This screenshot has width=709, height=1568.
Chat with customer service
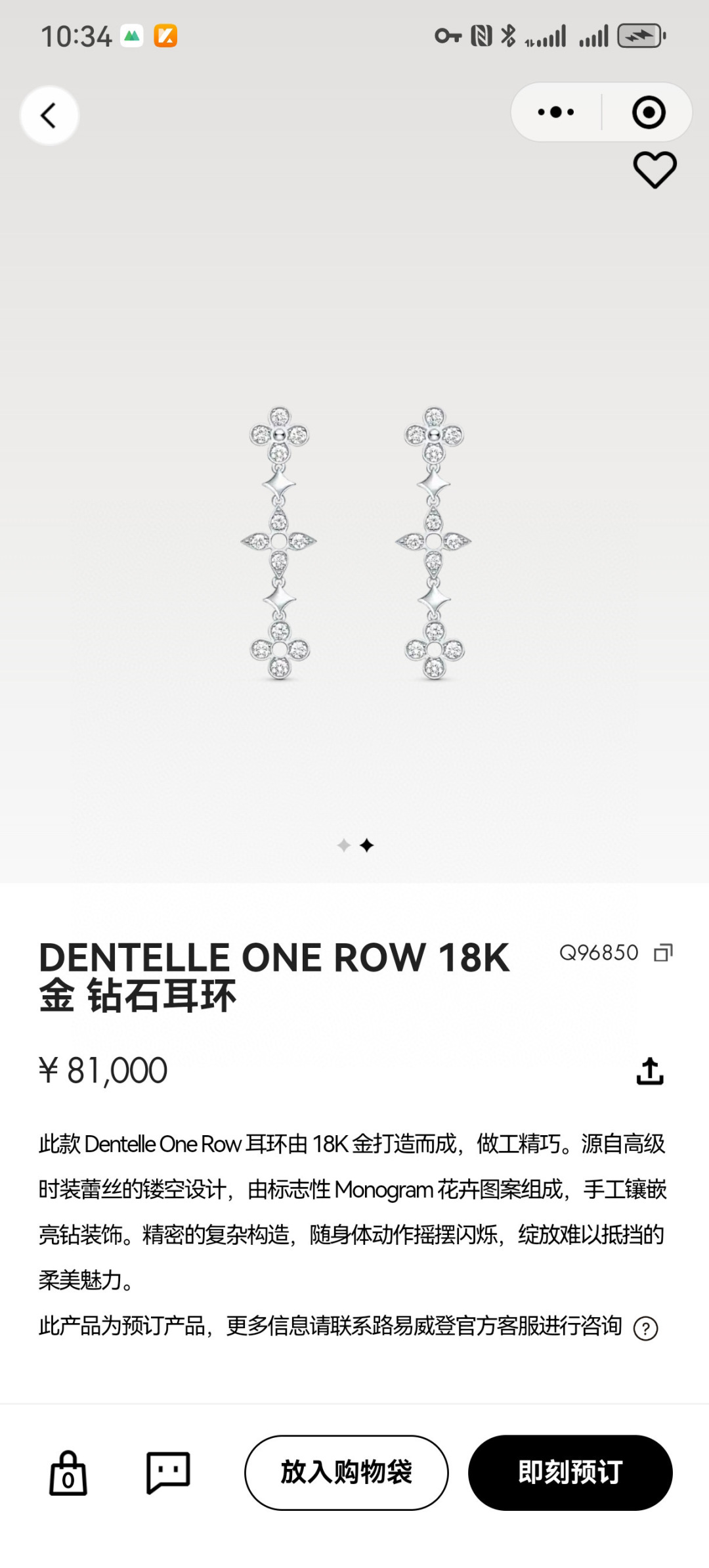168,1473
